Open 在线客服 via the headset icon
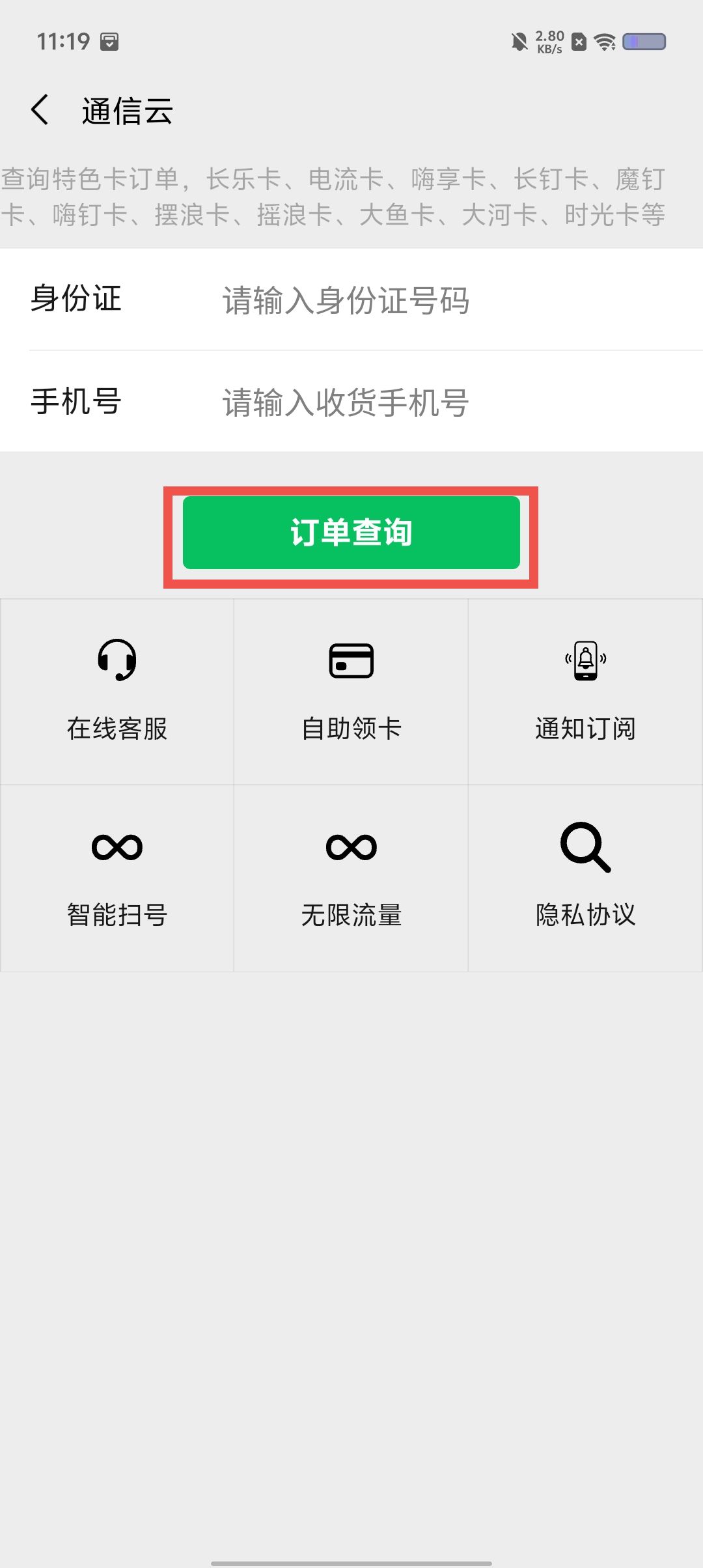 click(x=117, y=661)
